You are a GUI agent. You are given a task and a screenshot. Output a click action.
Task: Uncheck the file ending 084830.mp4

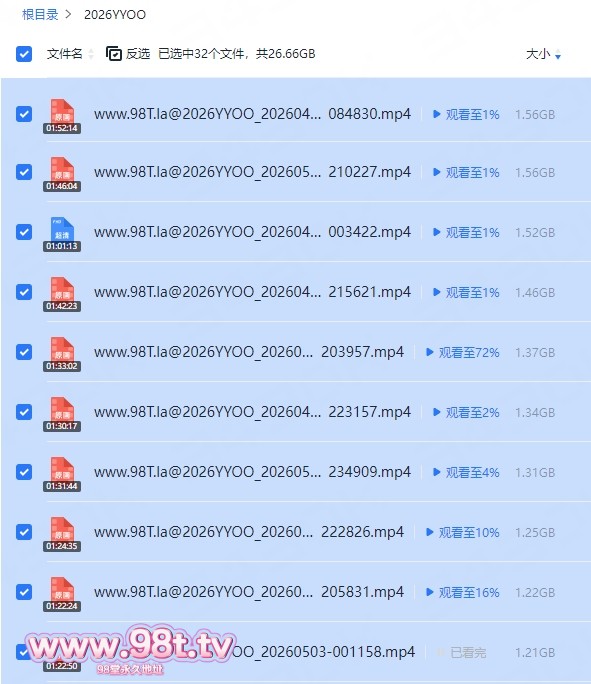(x=24, y=114)
